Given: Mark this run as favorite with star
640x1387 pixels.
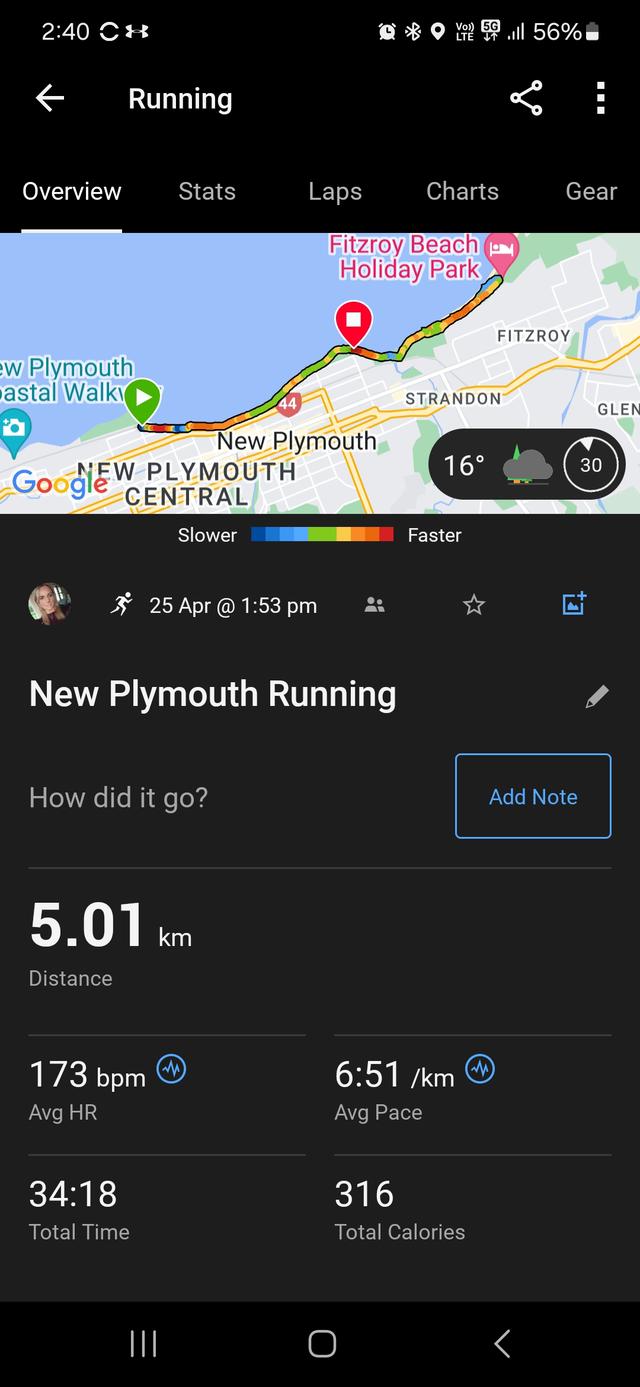Looking at the screenshot, I should point(474,604).
